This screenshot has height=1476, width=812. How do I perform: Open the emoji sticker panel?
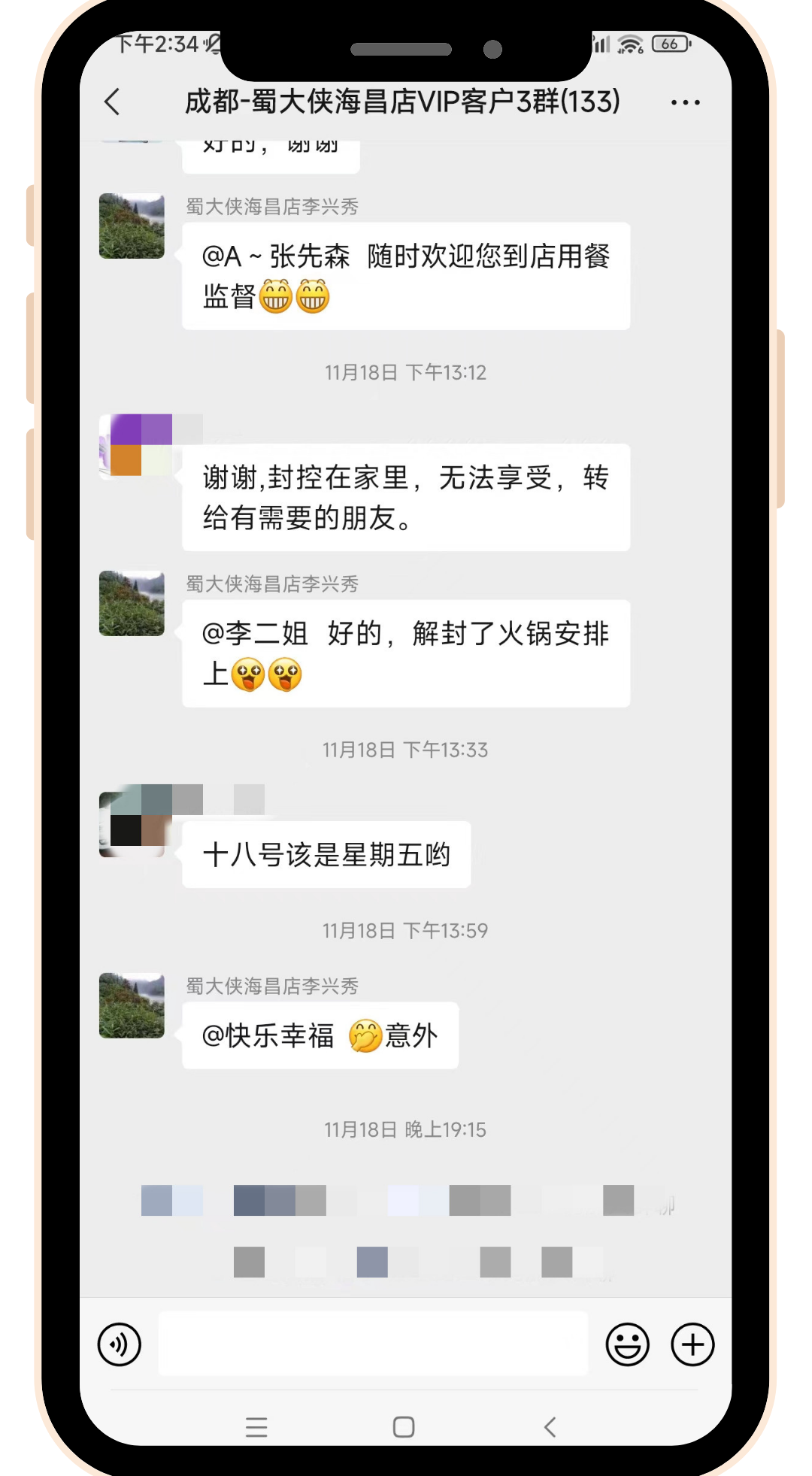(627, 1344)
